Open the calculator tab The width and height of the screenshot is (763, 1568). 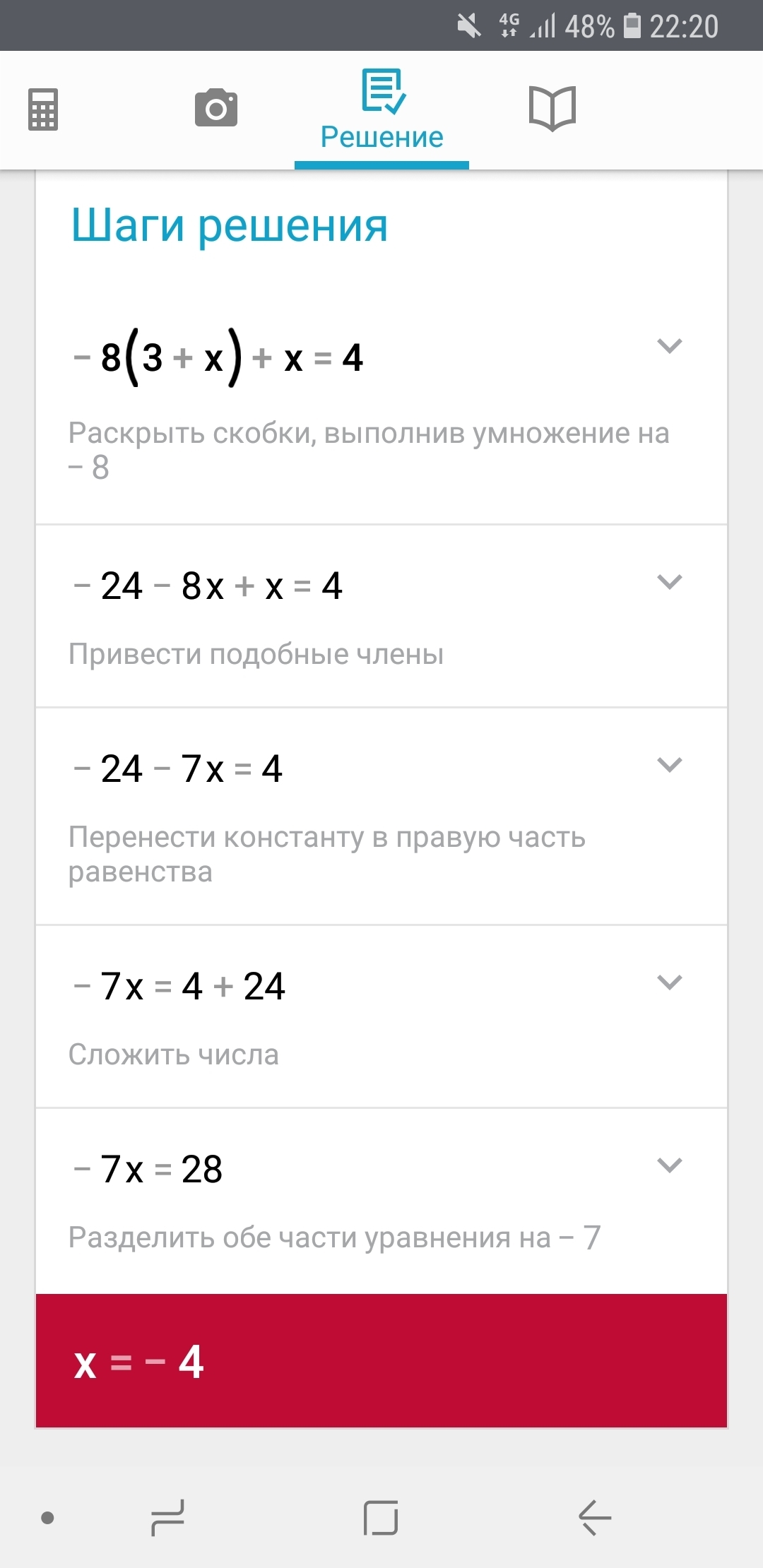[43, 109]
